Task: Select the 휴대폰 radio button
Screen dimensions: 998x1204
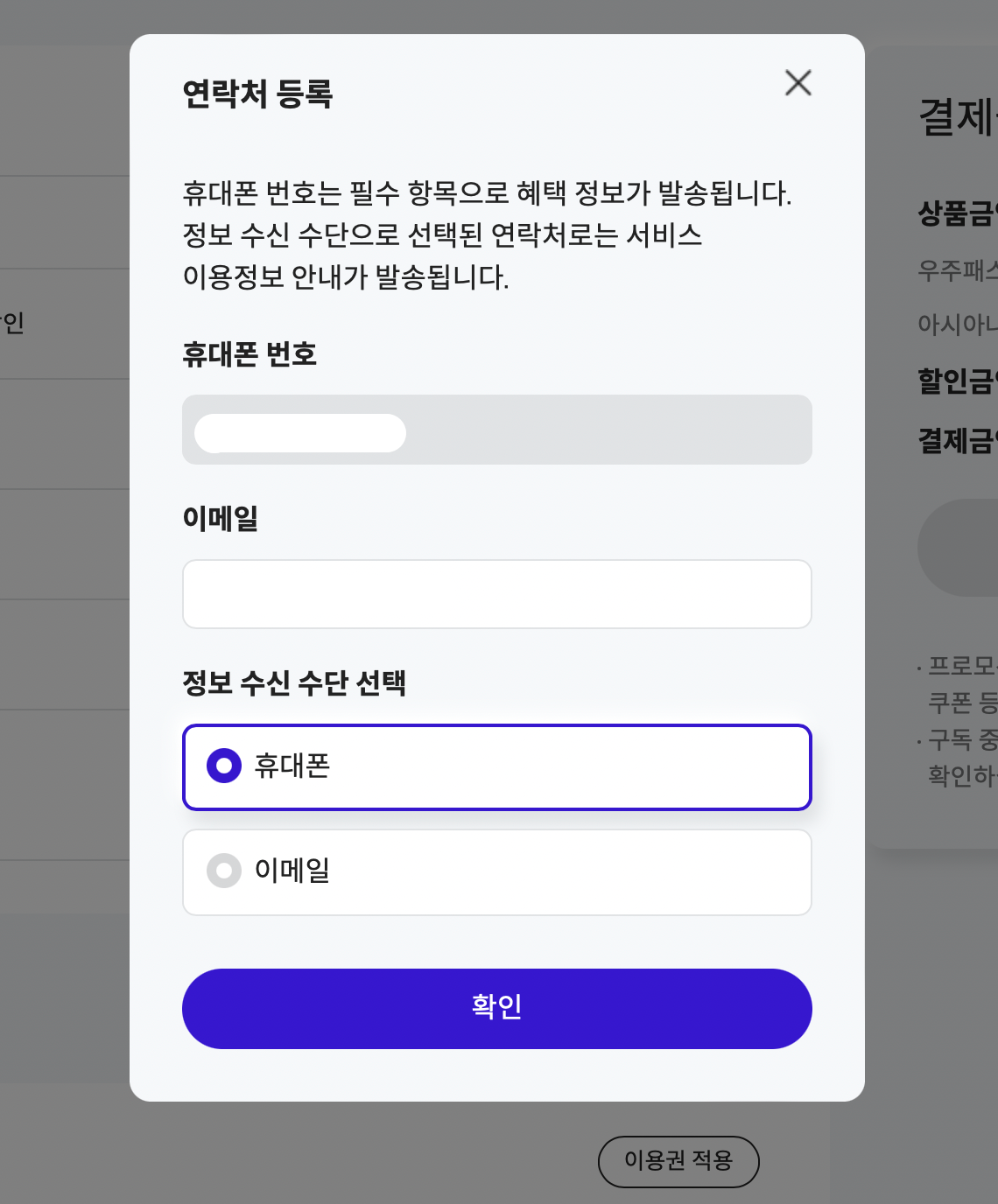Action: tap(225, 767)
